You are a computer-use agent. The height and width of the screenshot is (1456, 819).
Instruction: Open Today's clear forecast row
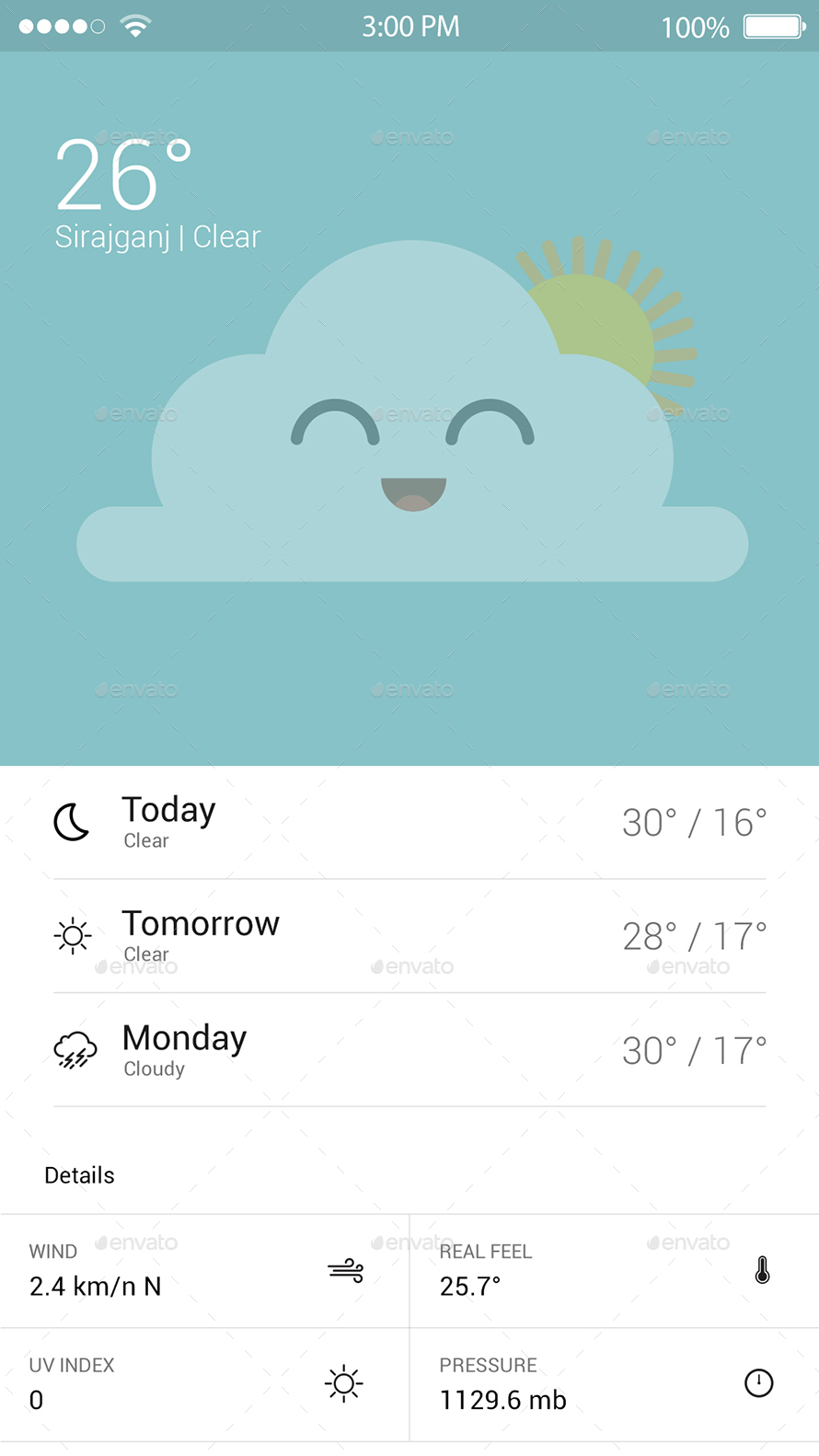click(x=409, y=823)
